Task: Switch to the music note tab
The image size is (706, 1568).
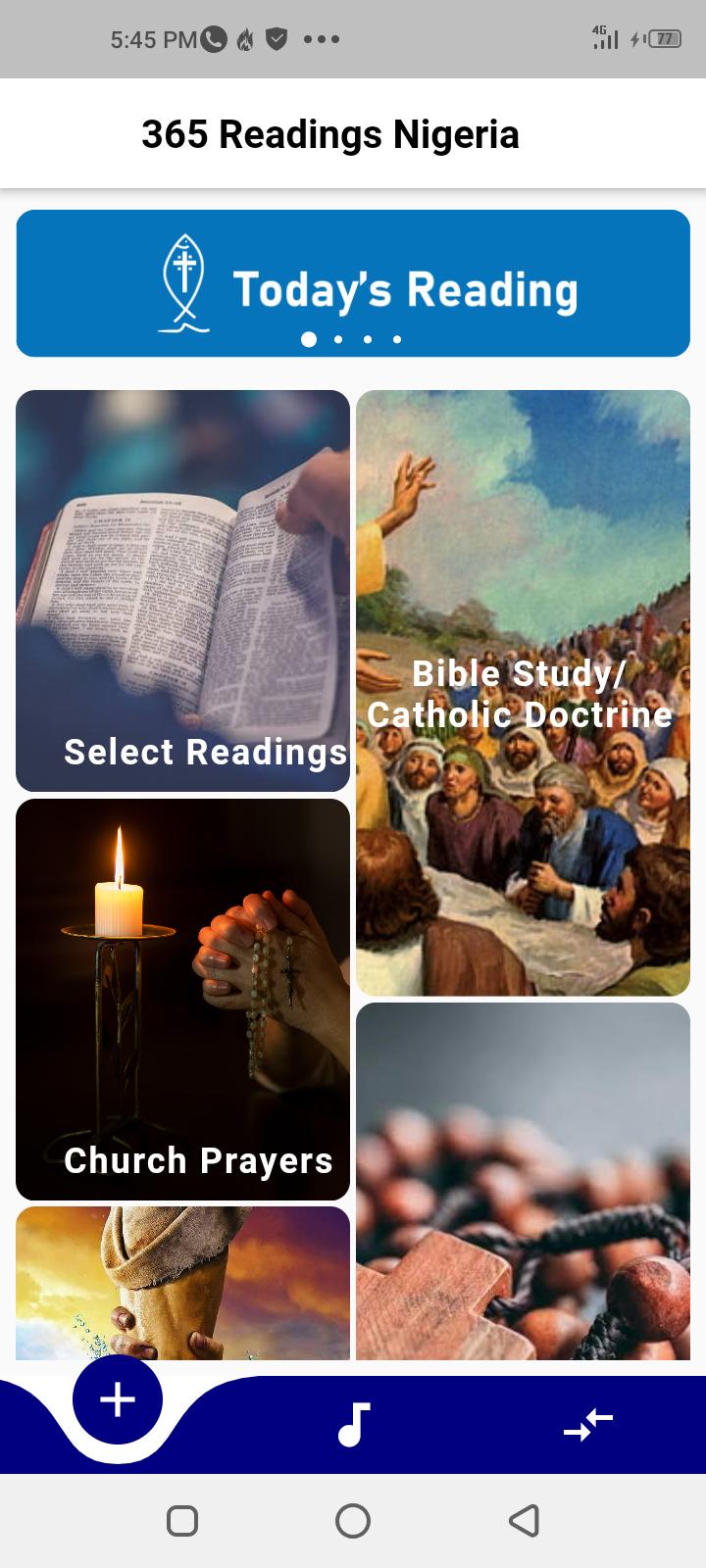Action: click(x=354, y=1424)
